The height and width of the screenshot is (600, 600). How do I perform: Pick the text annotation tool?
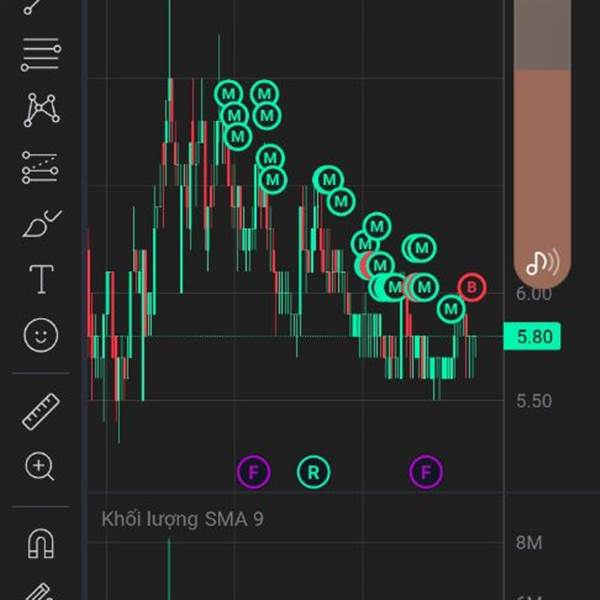40,280
